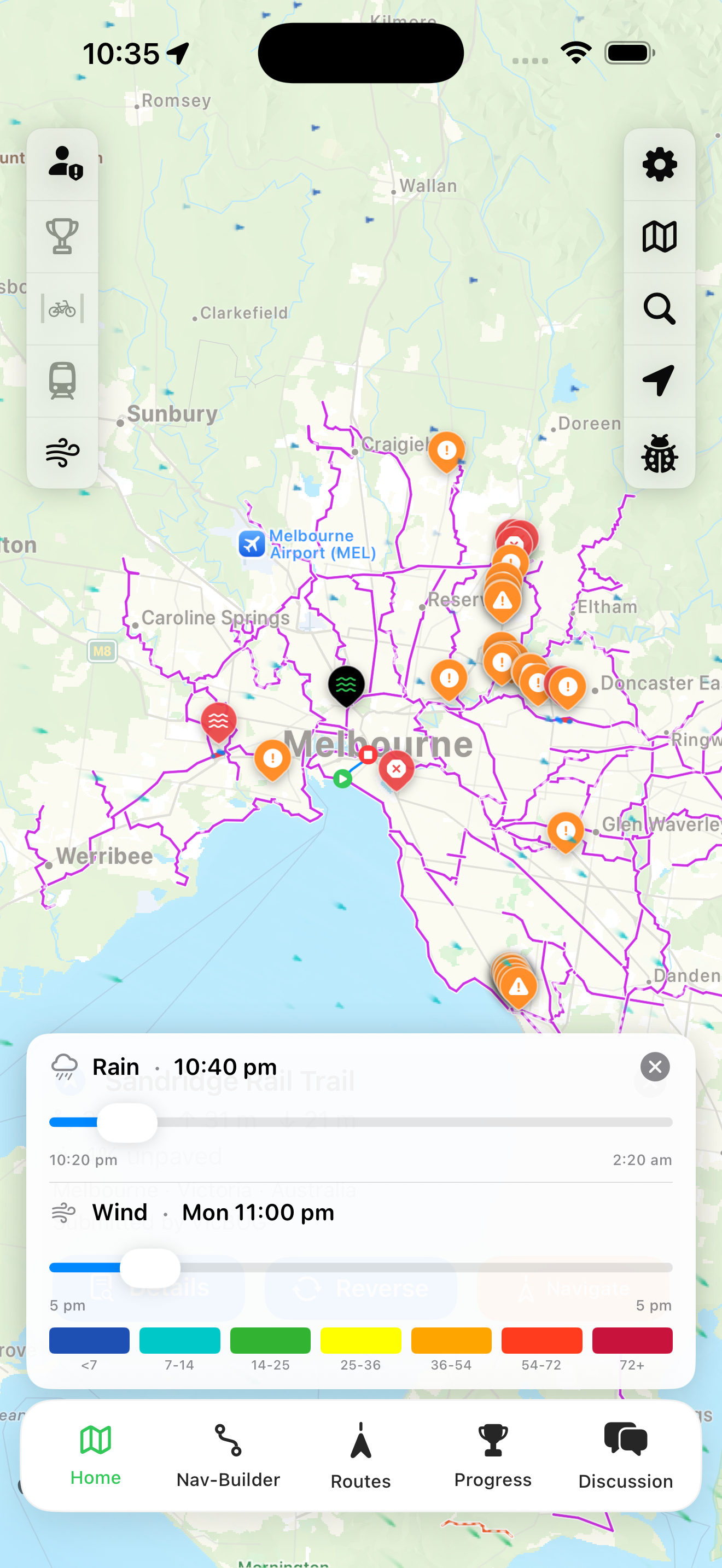Switch to the Progress tab
Viewport: 722px width, 1568px height.
click(x=492, y=1456)
